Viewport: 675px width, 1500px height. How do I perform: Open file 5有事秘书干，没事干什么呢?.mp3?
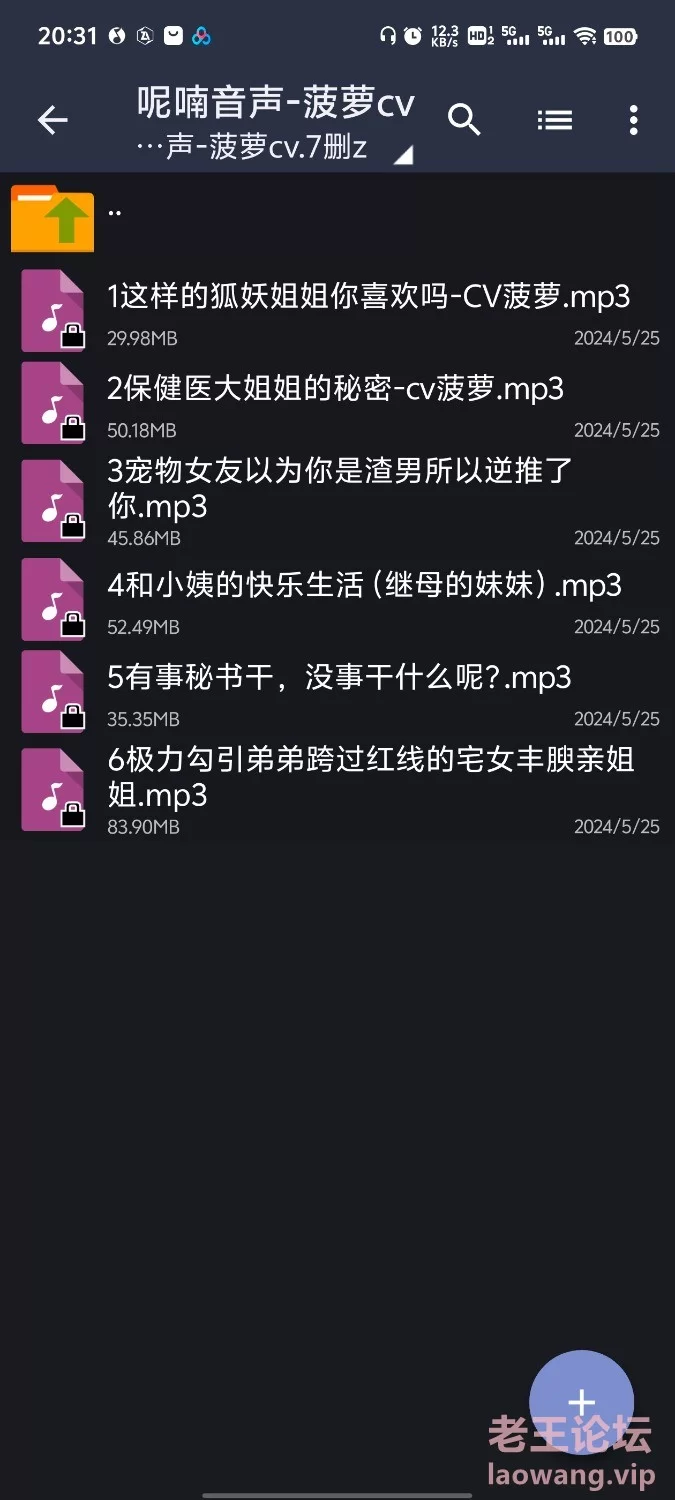(337, 690)
